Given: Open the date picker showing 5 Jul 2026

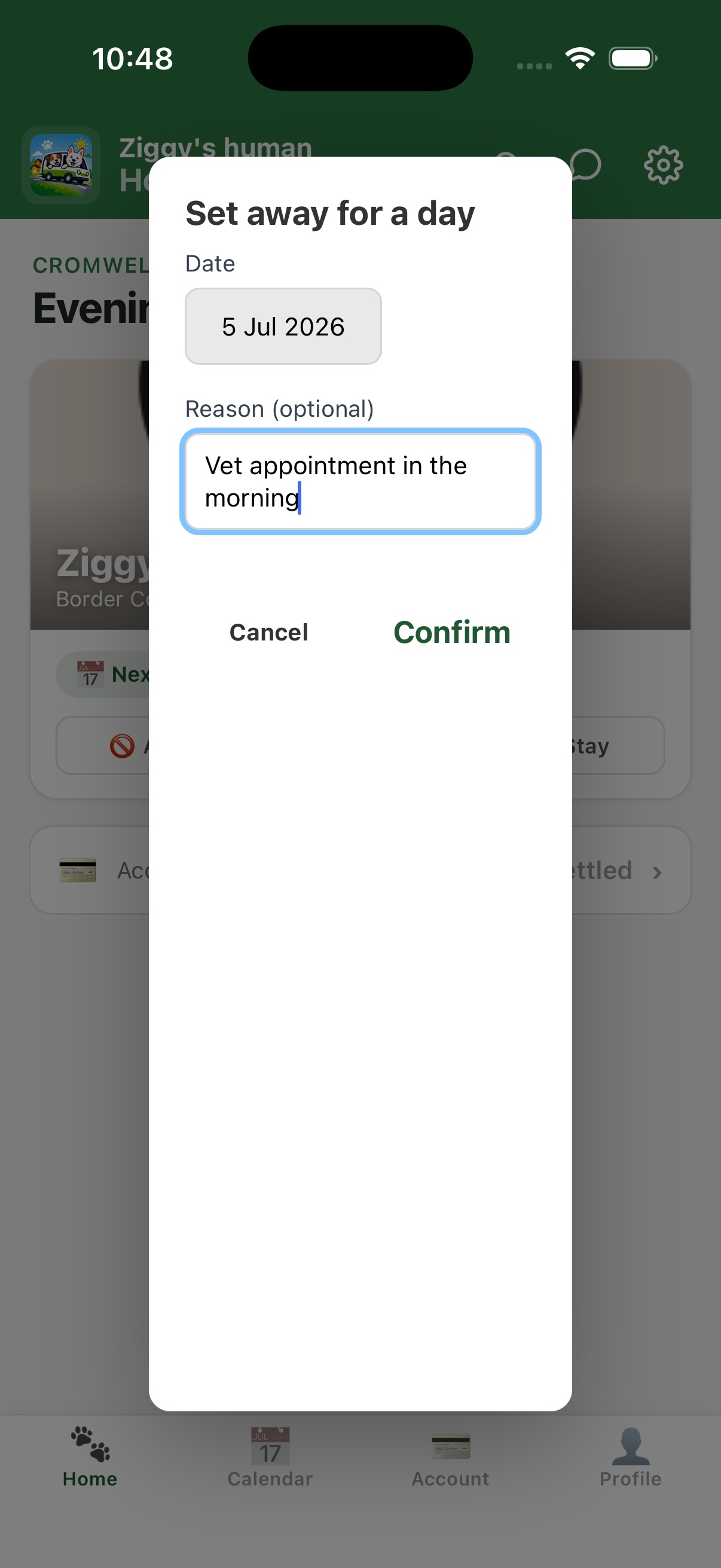Looking at the screenshot, I should (283, 327).
